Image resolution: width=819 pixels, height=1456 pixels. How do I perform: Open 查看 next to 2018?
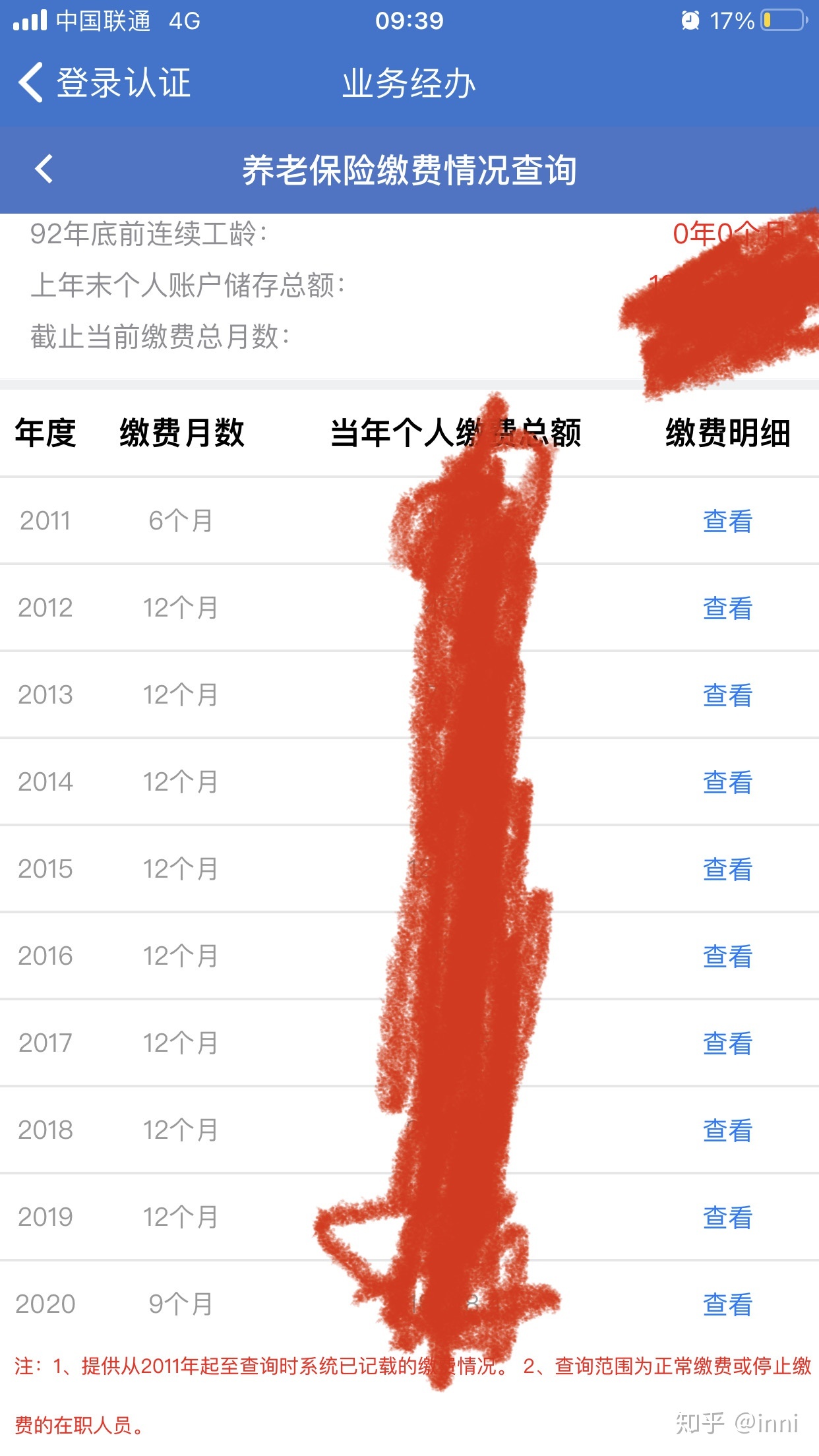727,1131
